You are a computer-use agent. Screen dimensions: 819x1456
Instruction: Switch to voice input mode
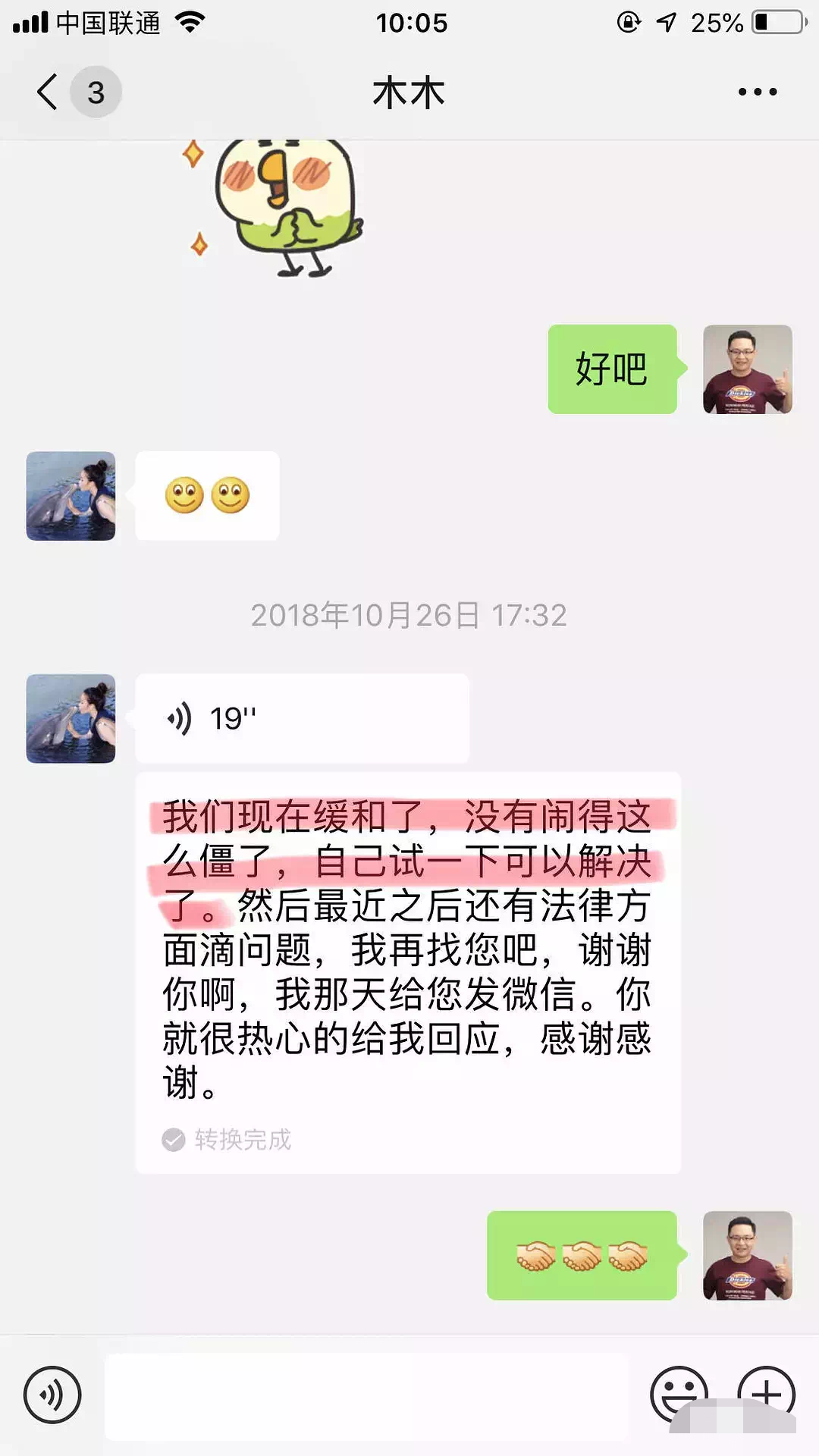pyautogui.click(x=52, y=1395)
